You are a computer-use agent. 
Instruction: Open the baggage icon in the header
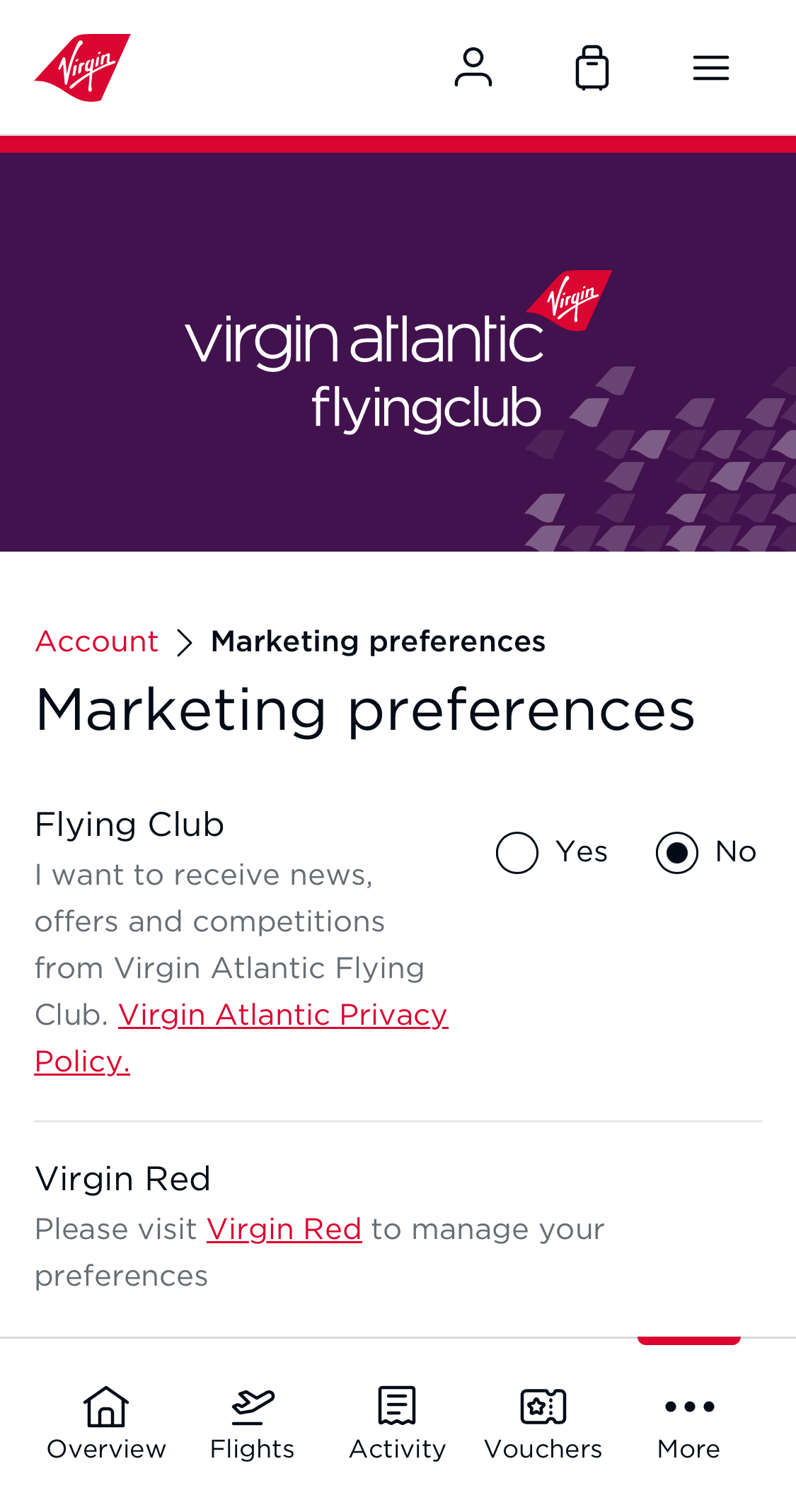click(x=592, y=66)
